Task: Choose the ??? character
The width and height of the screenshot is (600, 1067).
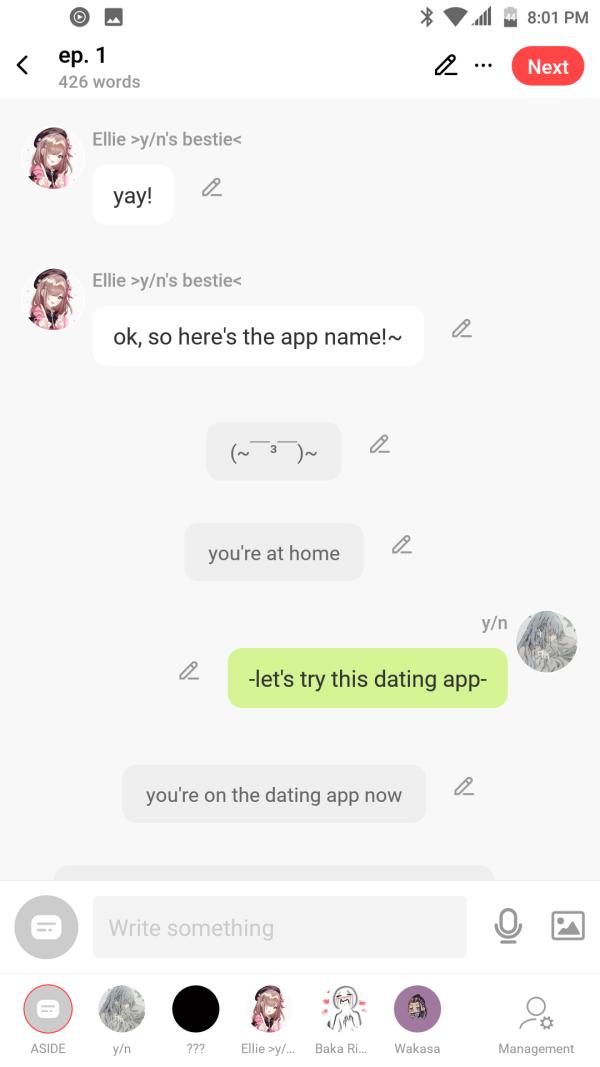Action: pos(195,1010)
